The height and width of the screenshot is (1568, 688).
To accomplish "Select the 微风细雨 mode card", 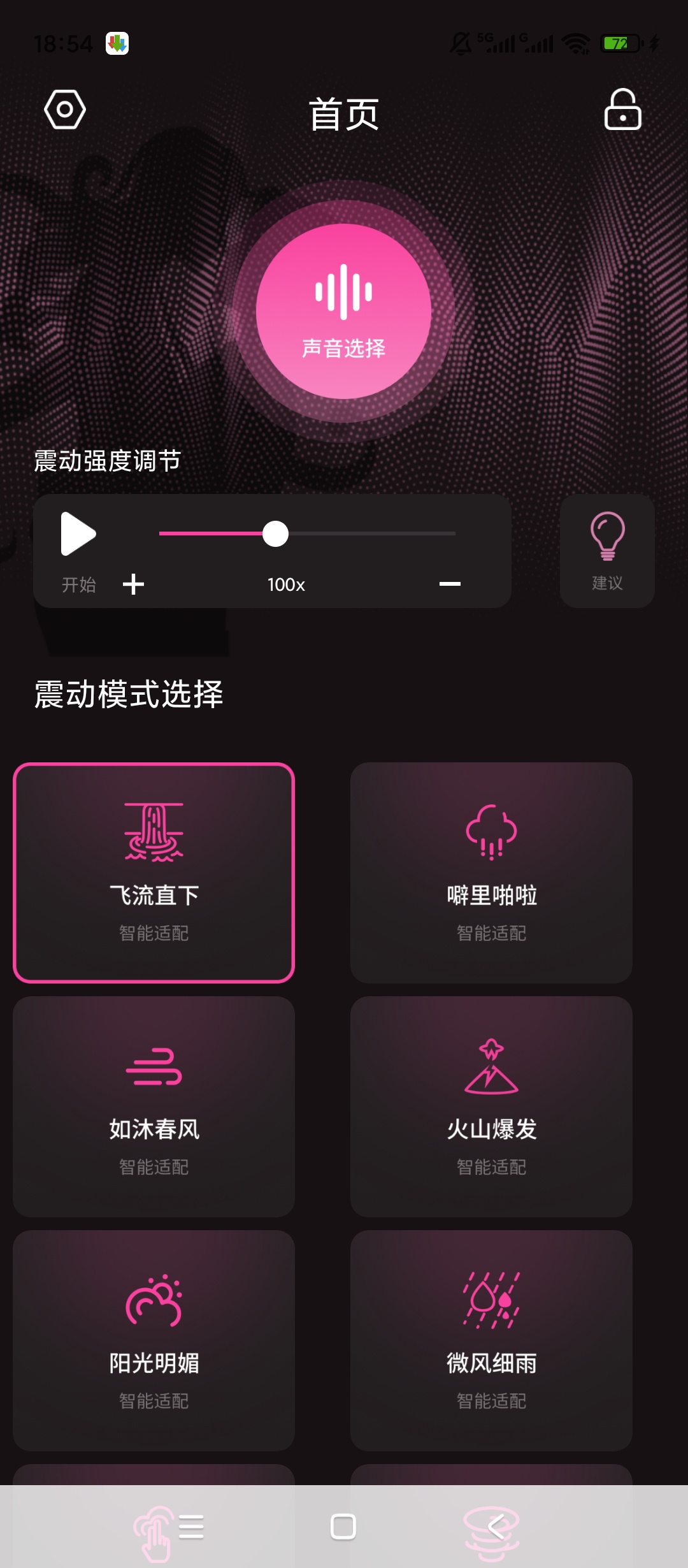I will 491,1340.
